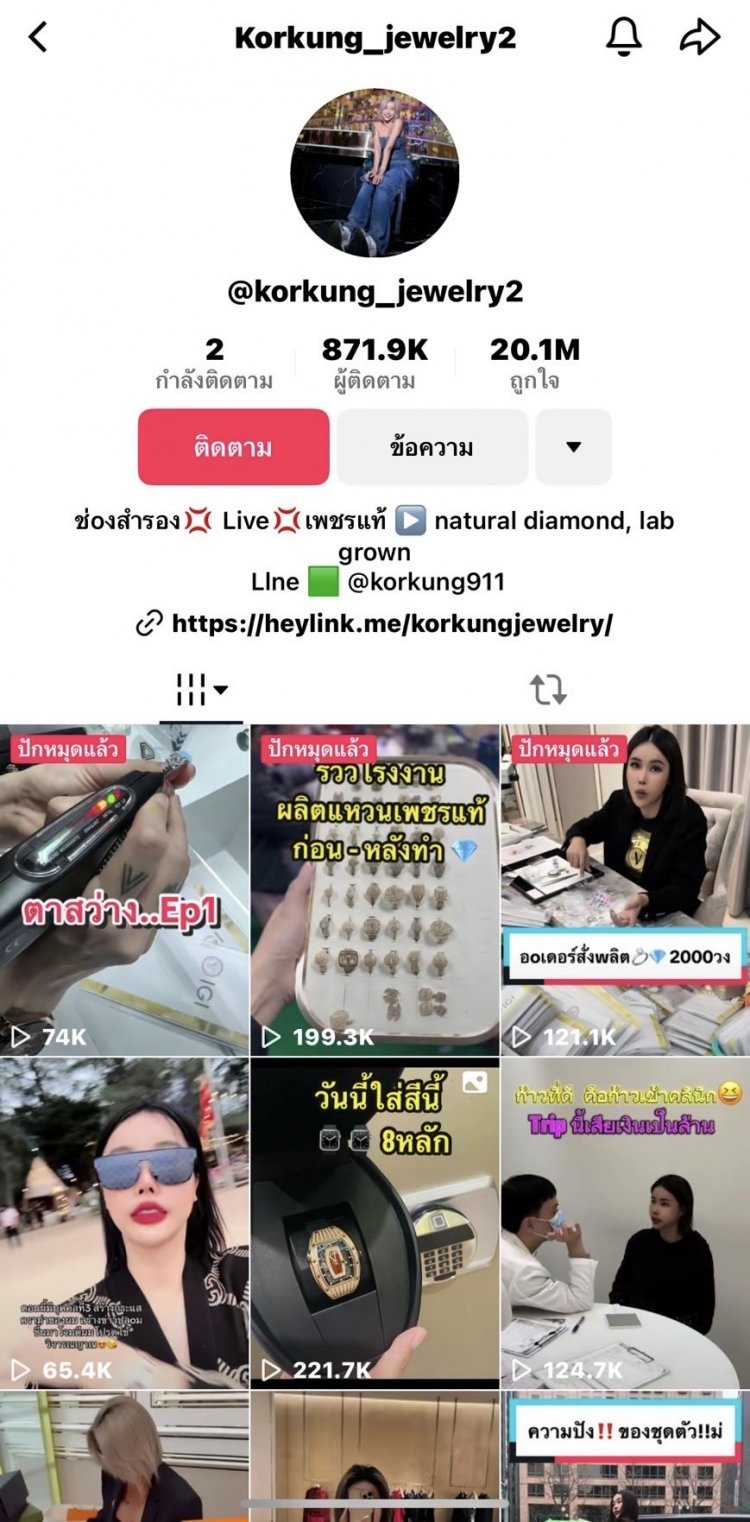Image resolution: width=750 pixels, height=1522 pixels.
Task: Open the watch post with 221.7K views
Action: coord(375,1222)
